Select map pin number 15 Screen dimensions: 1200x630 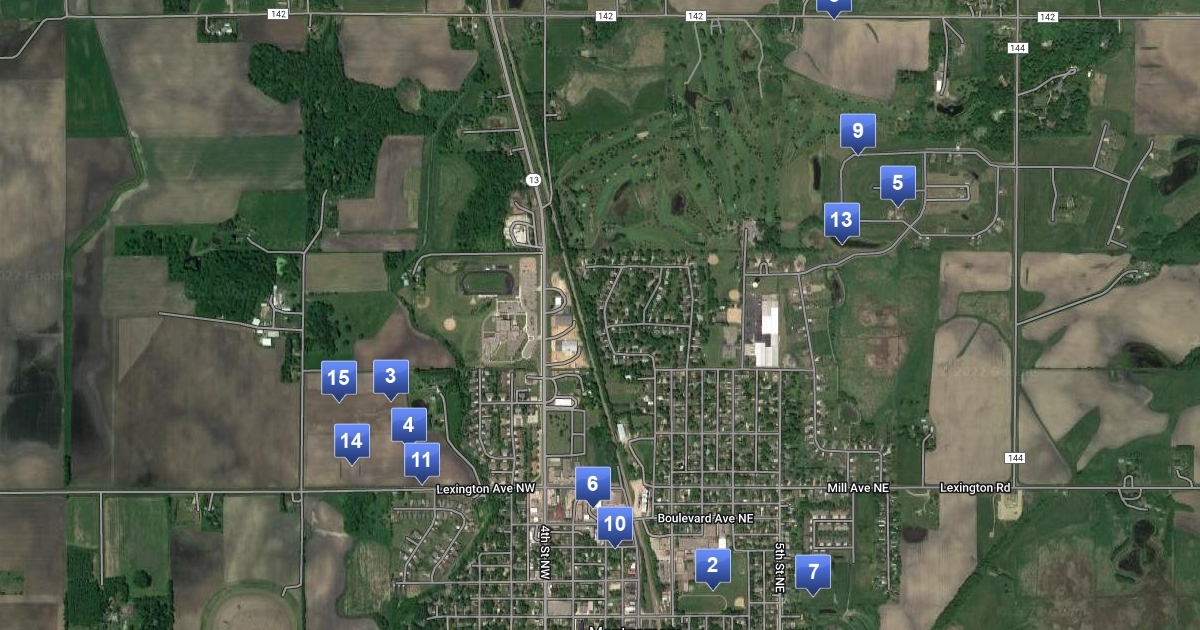(x=338, y=378)
